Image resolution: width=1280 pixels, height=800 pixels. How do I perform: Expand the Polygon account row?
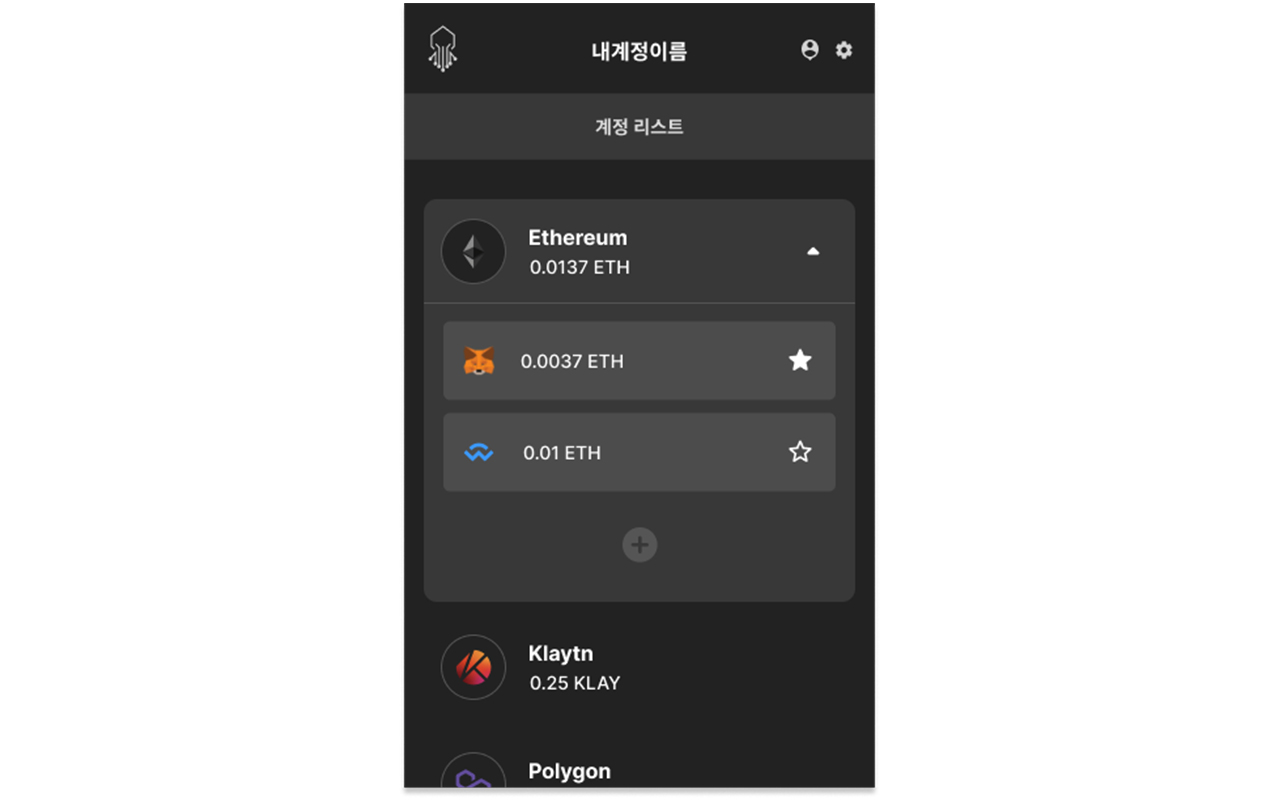pyautogui.click(x=638, y=772)
